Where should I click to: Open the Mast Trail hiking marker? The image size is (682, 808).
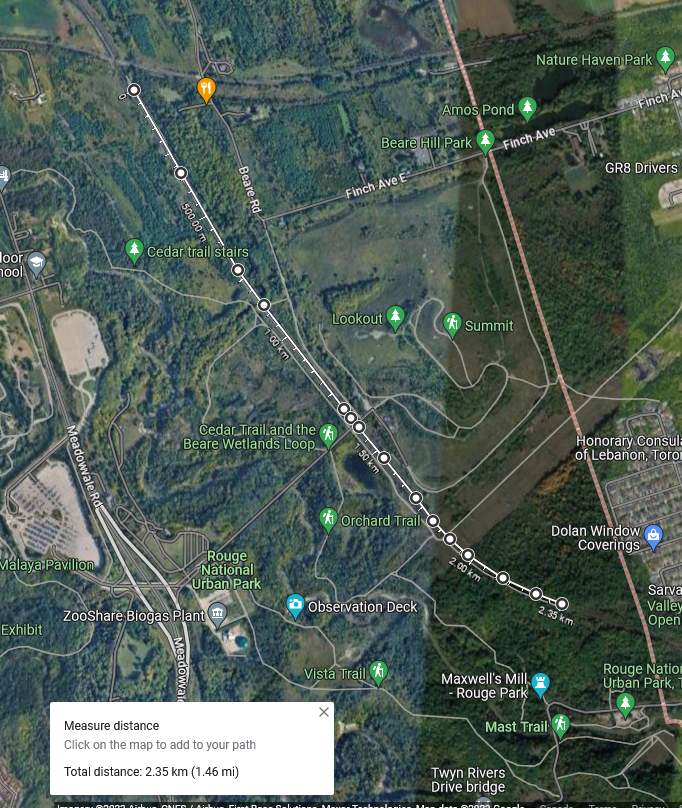coord(560,725)
